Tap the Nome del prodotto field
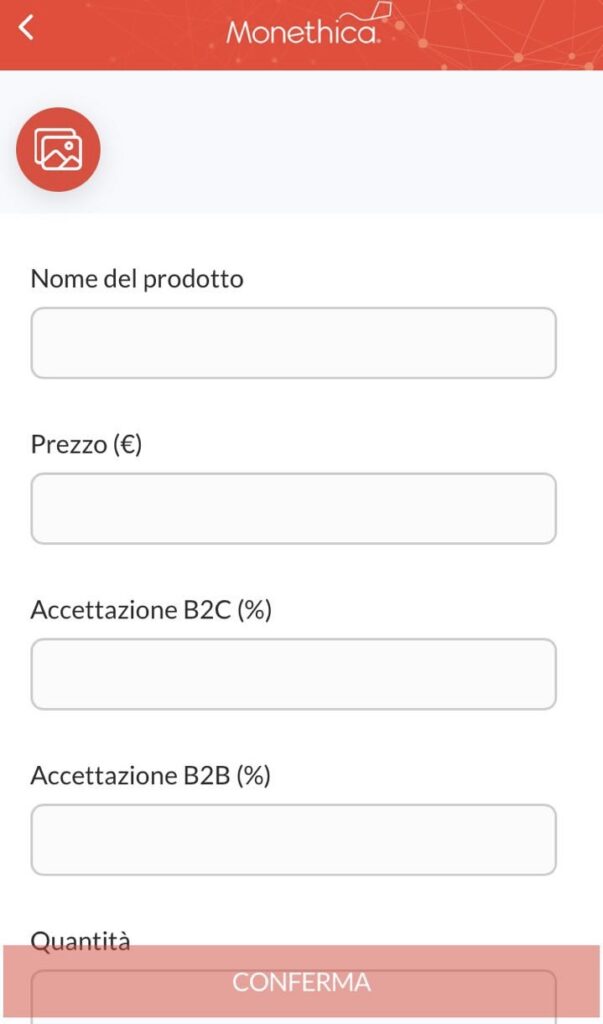 tap(293, 343)
